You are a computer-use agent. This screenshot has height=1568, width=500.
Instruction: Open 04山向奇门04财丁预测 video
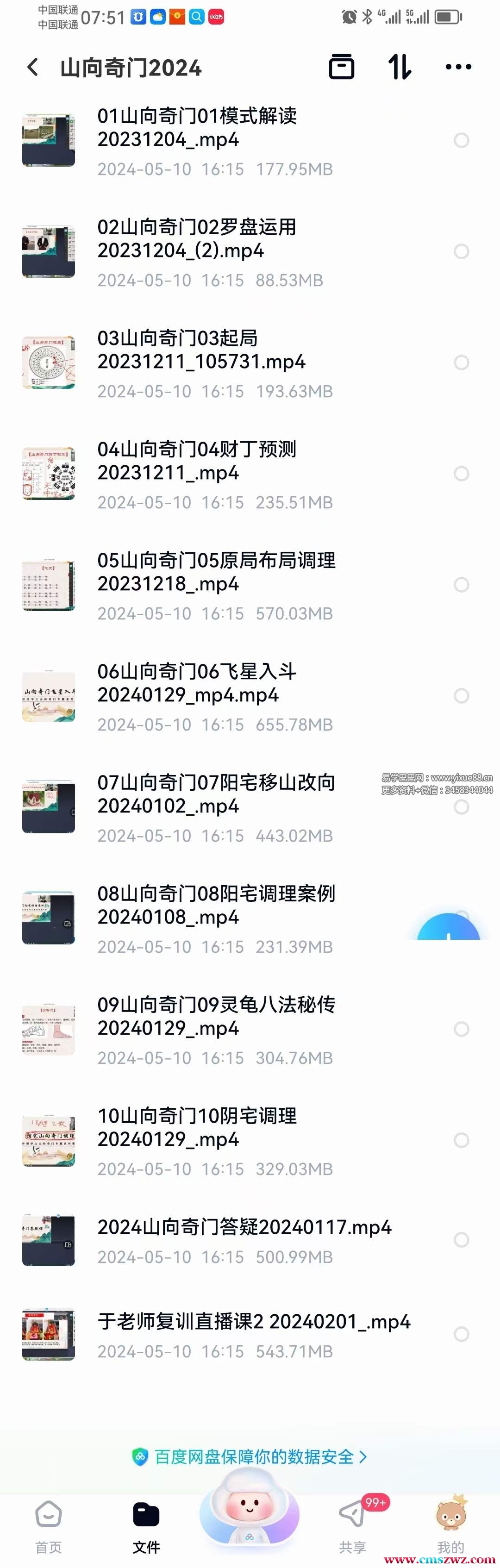pyautogui.click(x=197, y=461)
